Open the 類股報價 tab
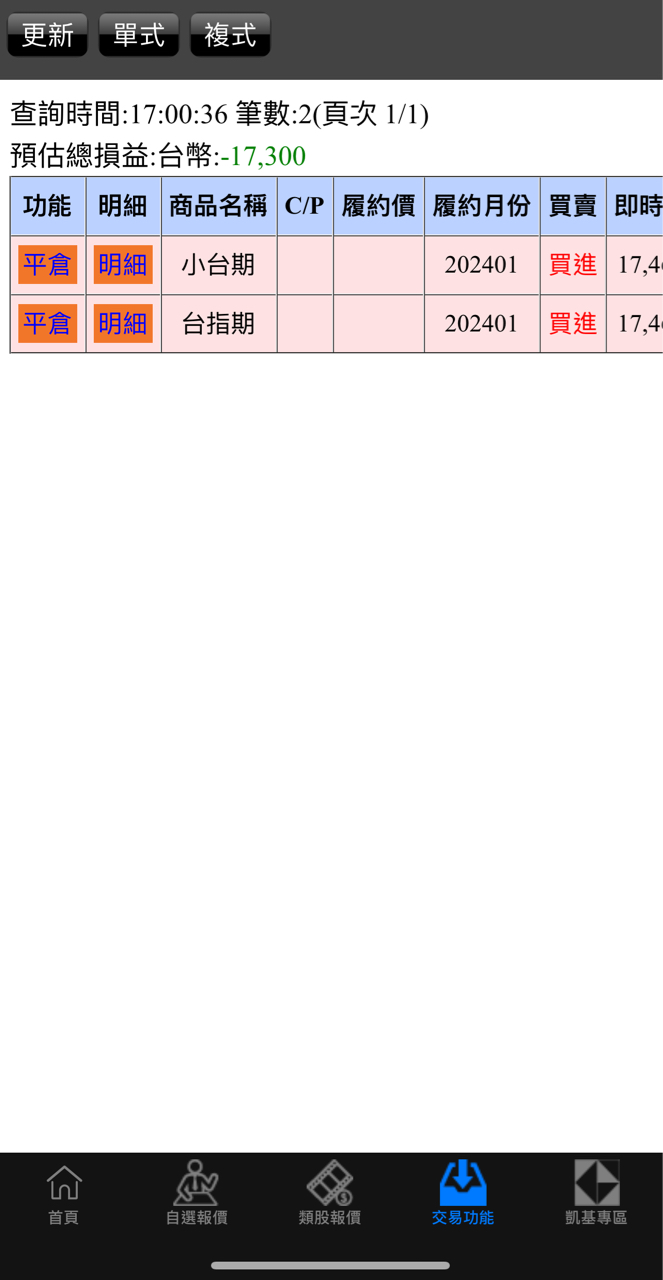 pyautogui.click(x=330, y=1194)
